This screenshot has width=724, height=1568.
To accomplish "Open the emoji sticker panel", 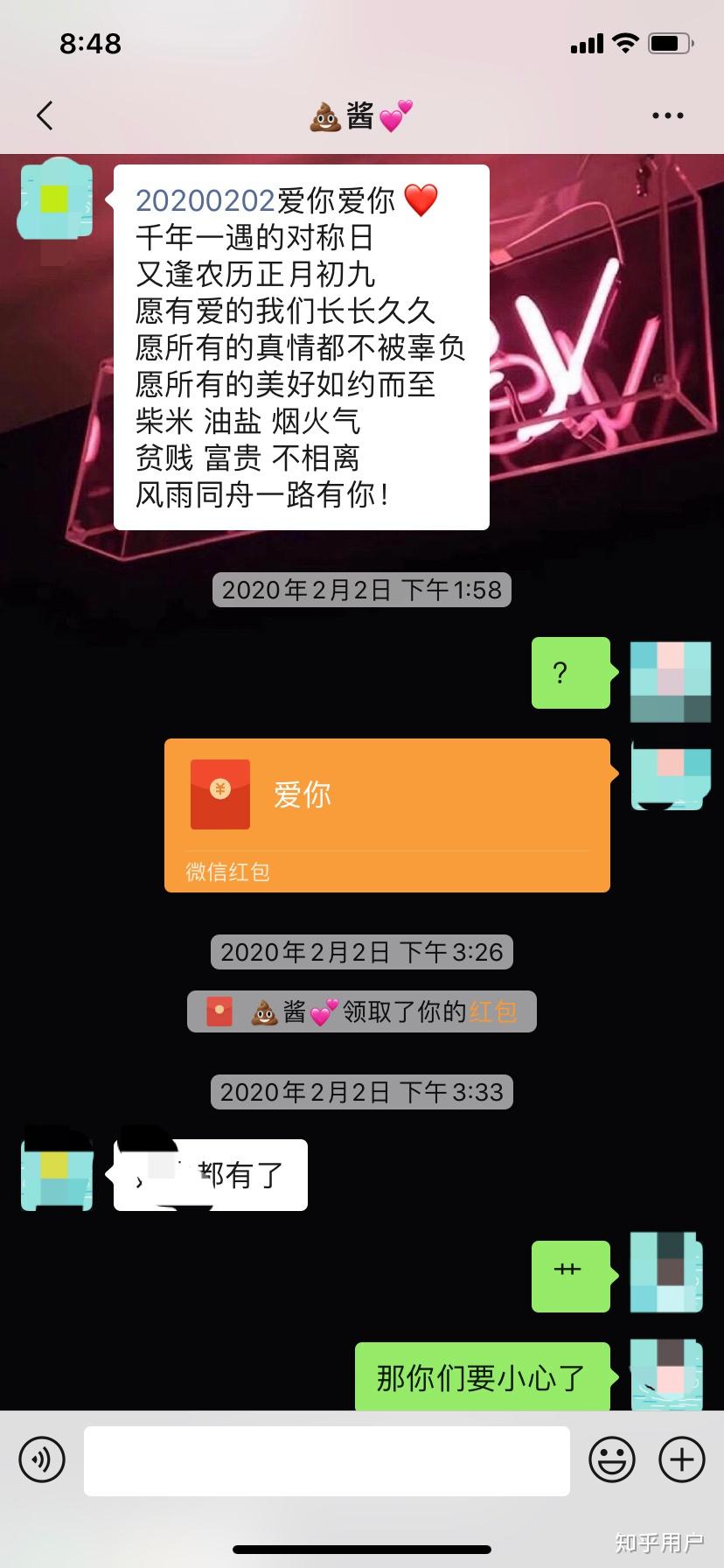I will (x=612, y=1459).
